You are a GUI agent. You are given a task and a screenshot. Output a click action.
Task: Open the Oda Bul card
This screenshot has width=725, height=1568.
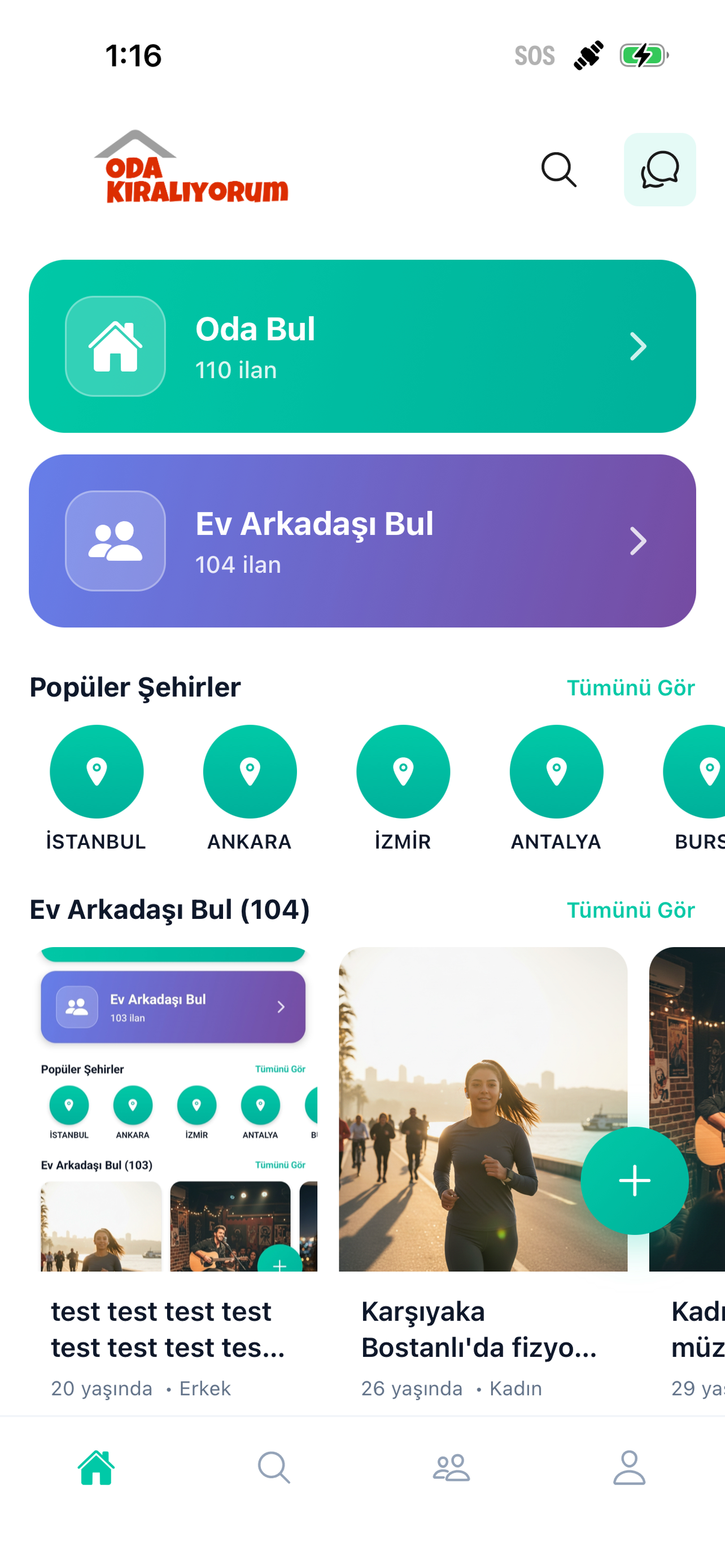(362, 346)
